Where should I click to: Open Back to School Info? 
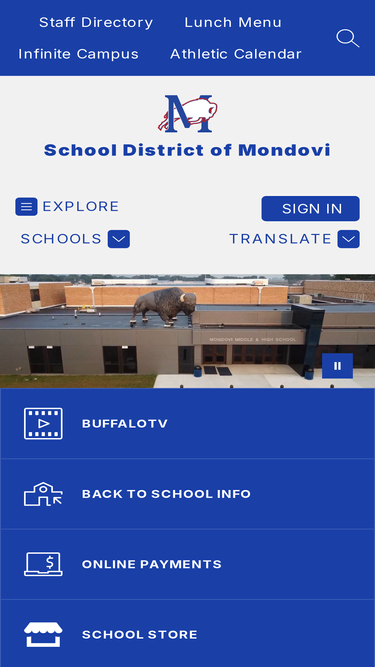click(x=188, y=494)
